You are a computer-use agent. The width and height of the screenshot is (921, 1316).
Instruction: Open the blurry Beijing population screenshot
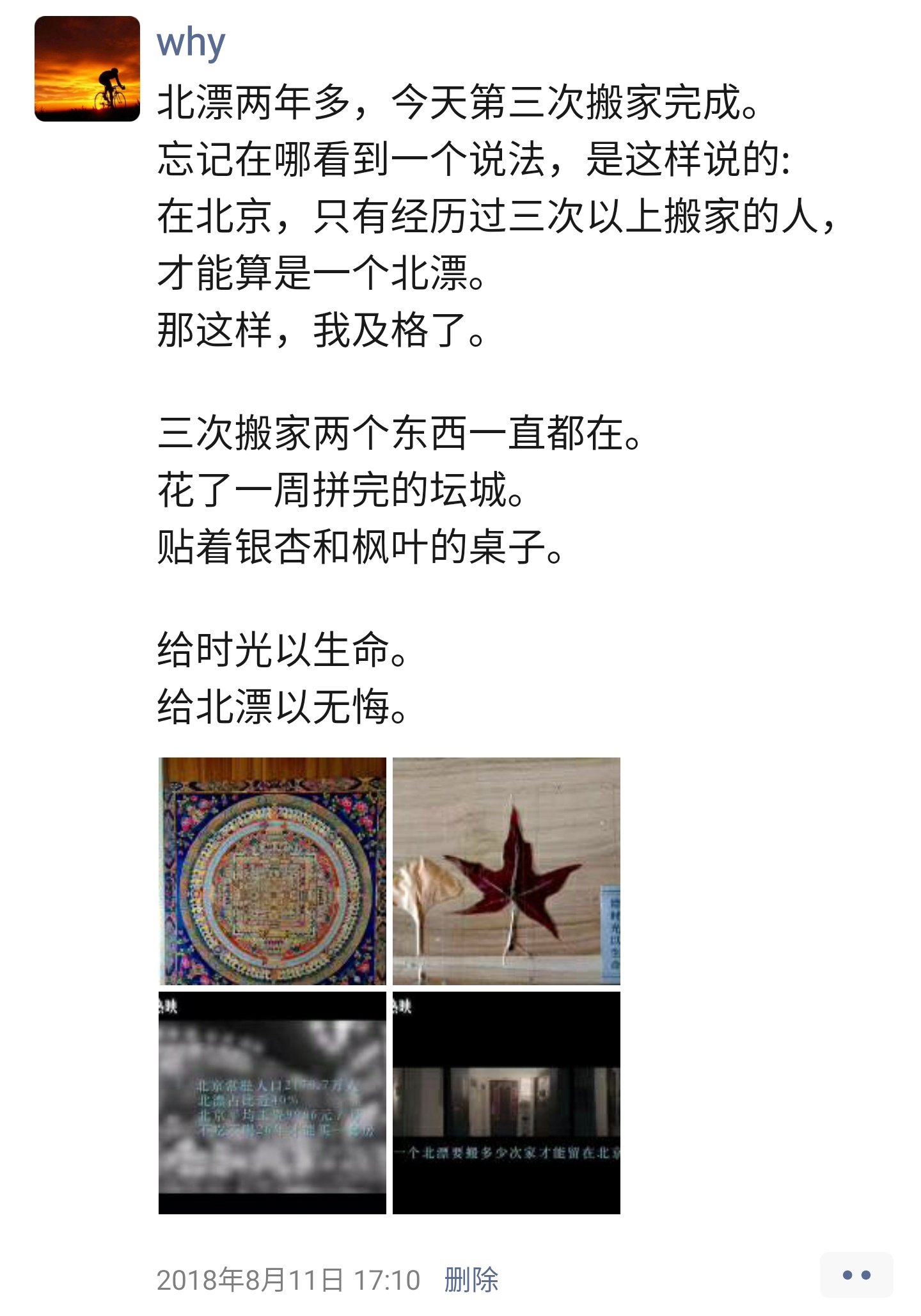coord(272,1102)
